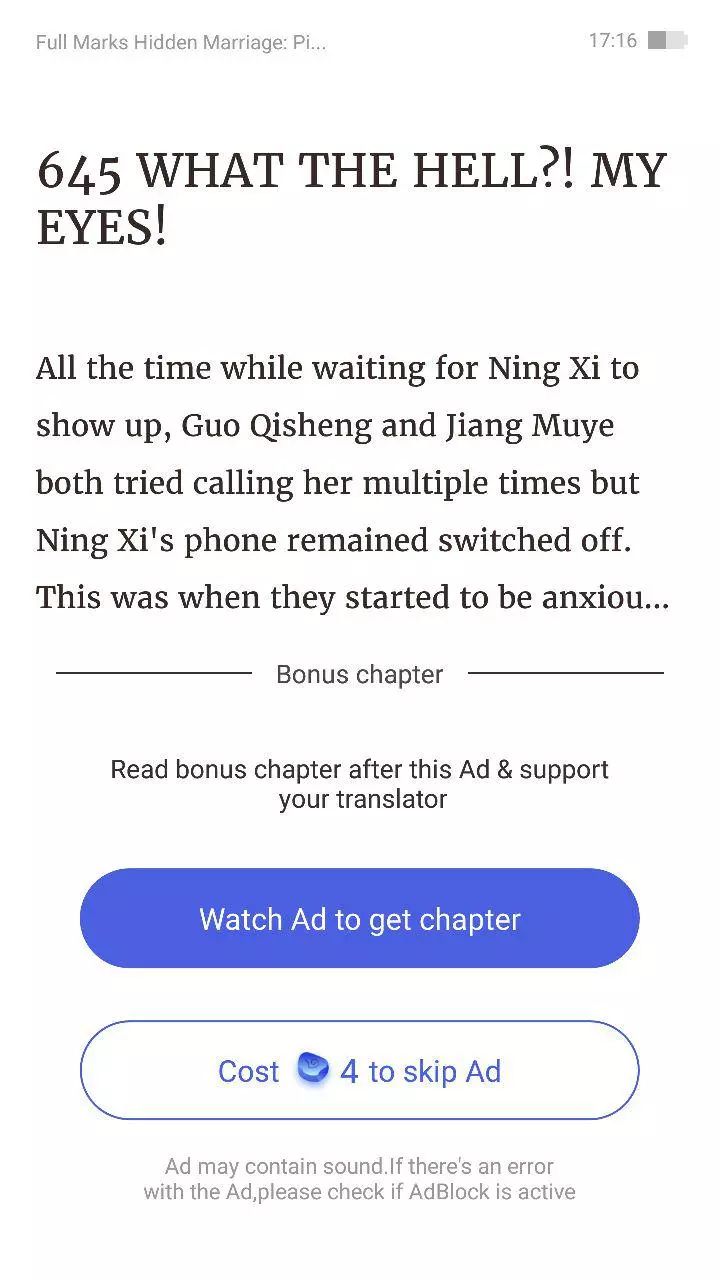This screenshot has height=1280, width=720.
Task: Spend 4 stones to skip the Ad
Action: pyautogui.click(x=360, y=1070)
